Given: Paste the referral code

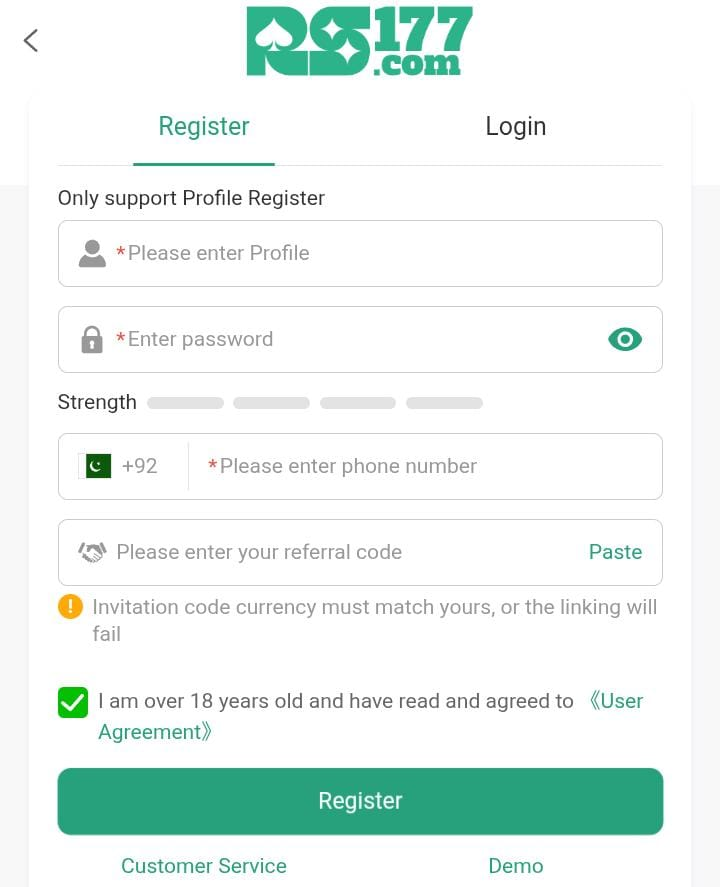Looking at the screenshot, I should click(x=615, y=552).
